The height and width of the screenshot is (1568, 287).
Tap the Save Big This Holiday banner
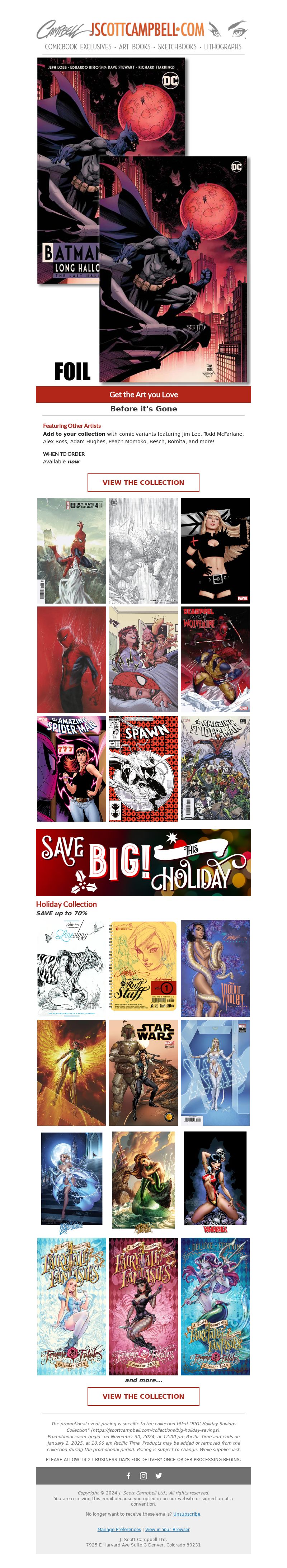tap(143, 862)
